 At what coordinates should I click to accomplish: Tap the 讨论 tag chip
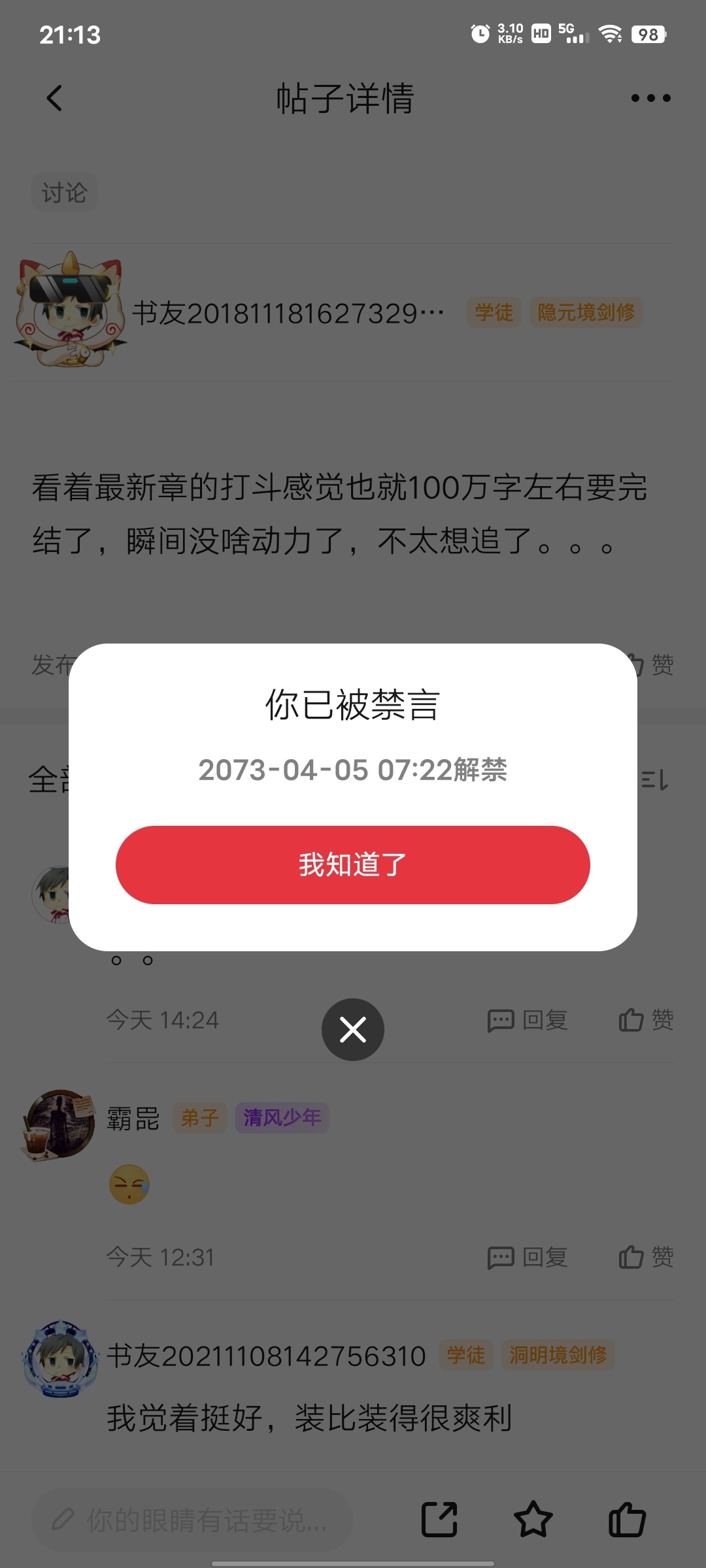64,192
